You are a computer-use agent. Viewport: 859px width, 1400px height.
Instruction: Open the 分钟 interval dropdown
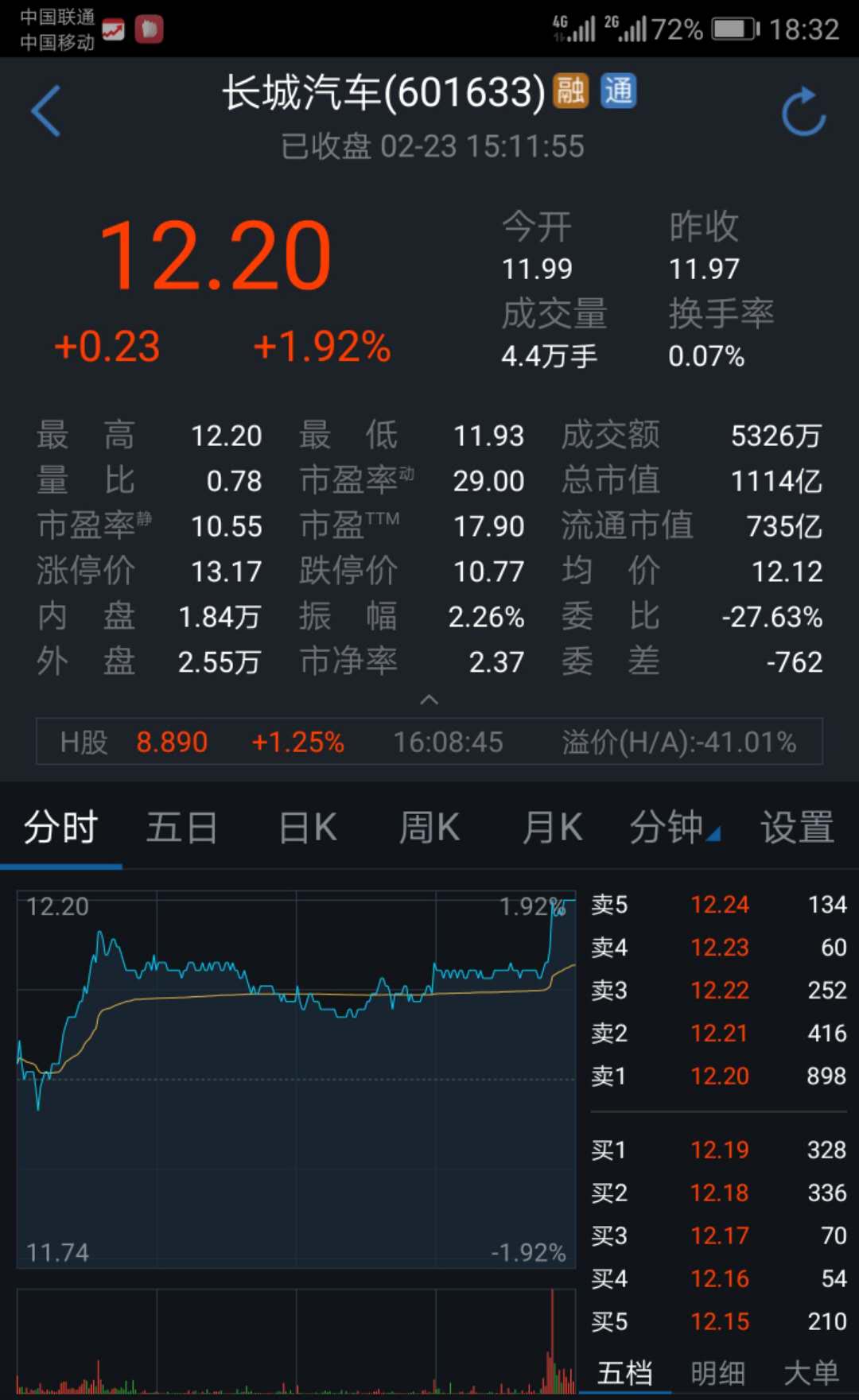point(674,828)
